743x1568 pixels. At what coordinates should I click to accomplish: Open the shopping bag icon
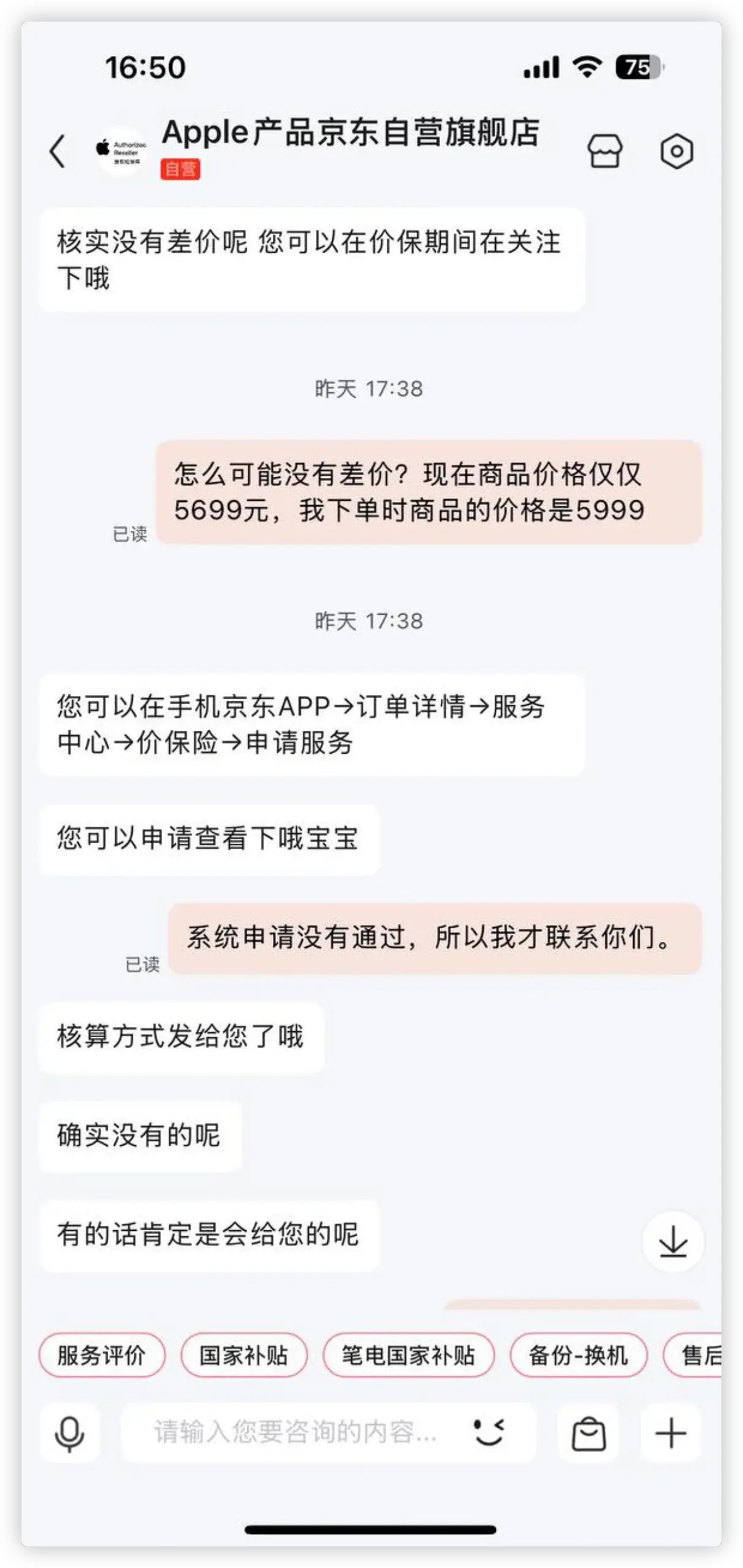tap(589, 1433)
